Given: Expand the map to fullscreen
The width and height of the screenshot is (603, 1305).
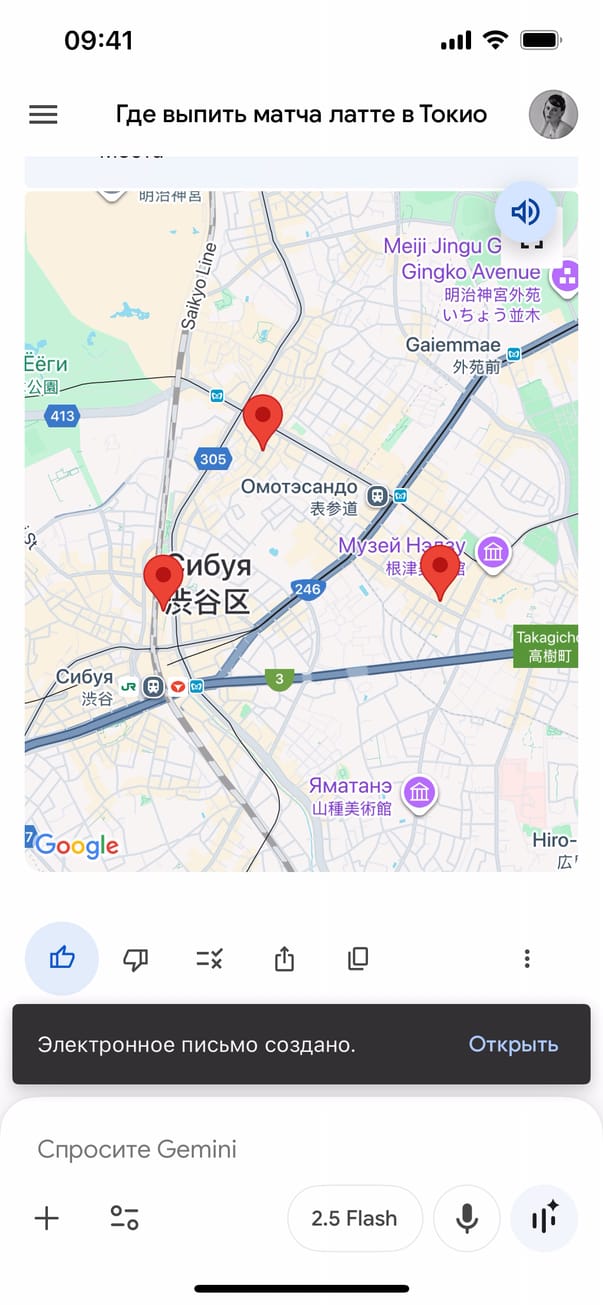Looking at the screenshot, I should [x=533, y=243].
